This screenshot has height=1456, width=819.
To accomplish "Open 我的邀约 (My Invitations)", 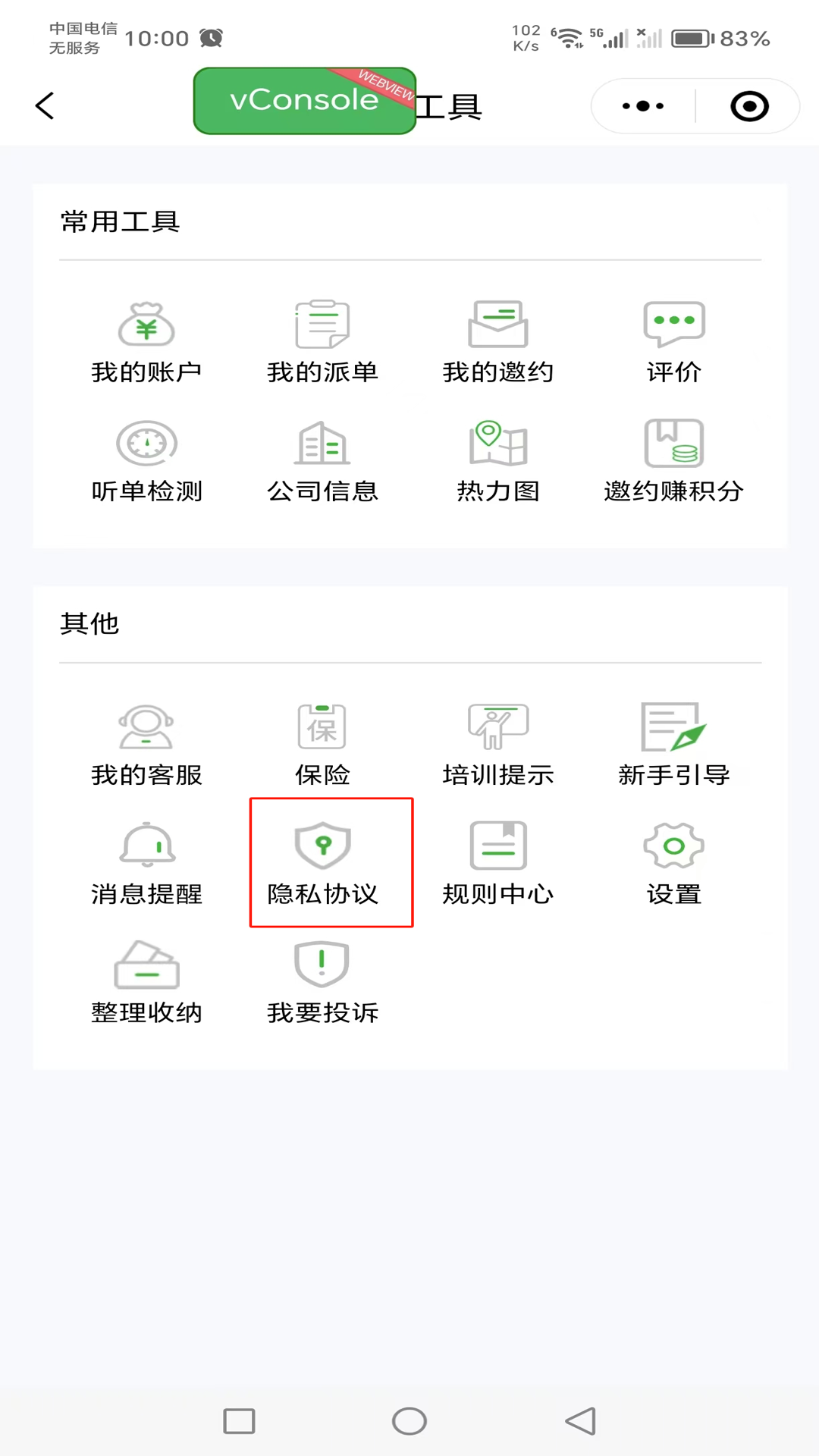I will (497, 340).
